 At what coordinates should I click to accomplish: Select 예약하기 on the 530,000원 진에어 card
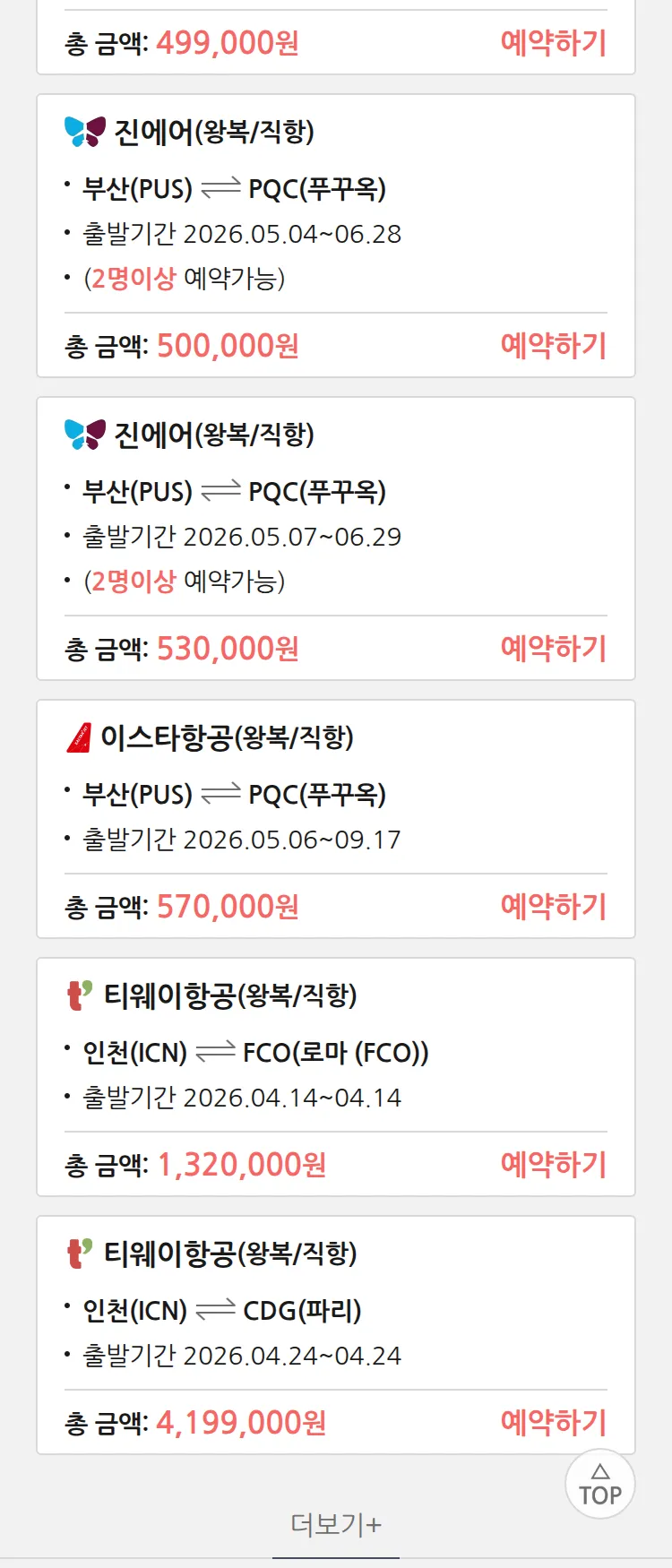[553, 648]
